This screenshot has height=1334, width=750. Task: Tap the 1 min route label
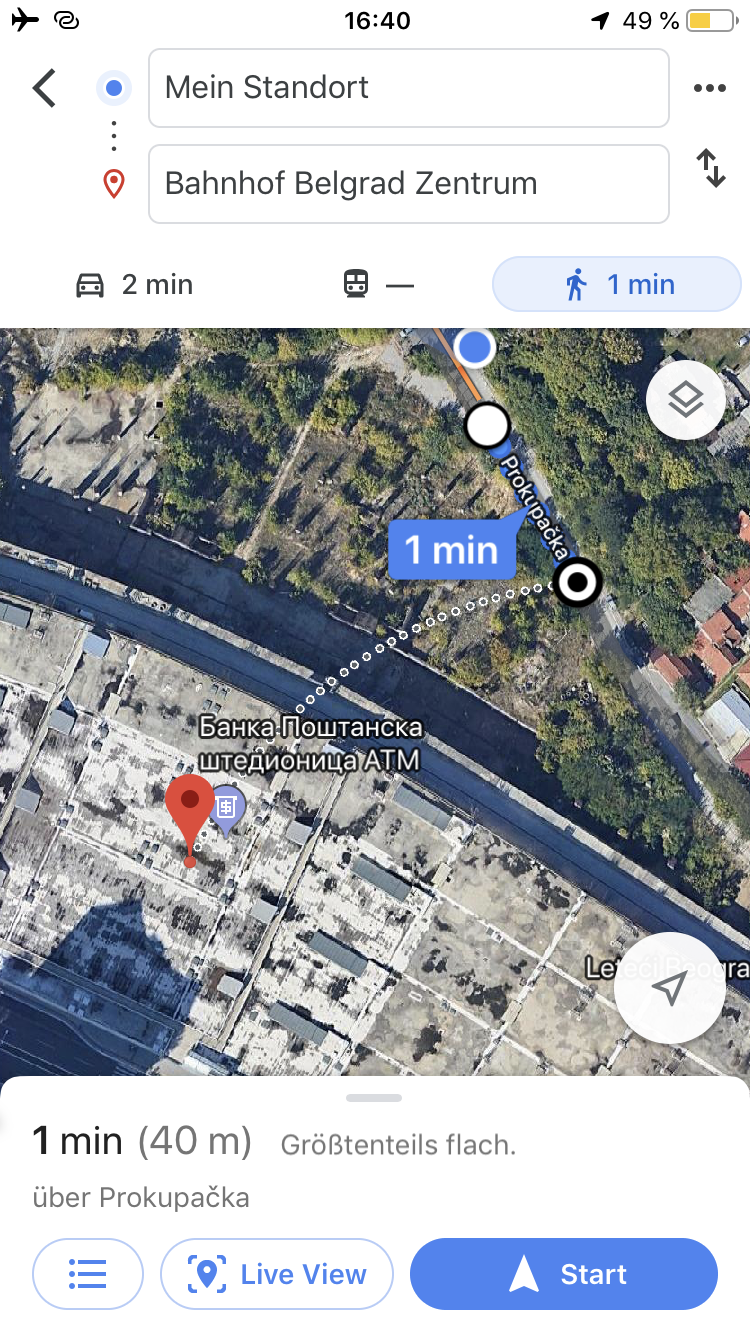452,549
